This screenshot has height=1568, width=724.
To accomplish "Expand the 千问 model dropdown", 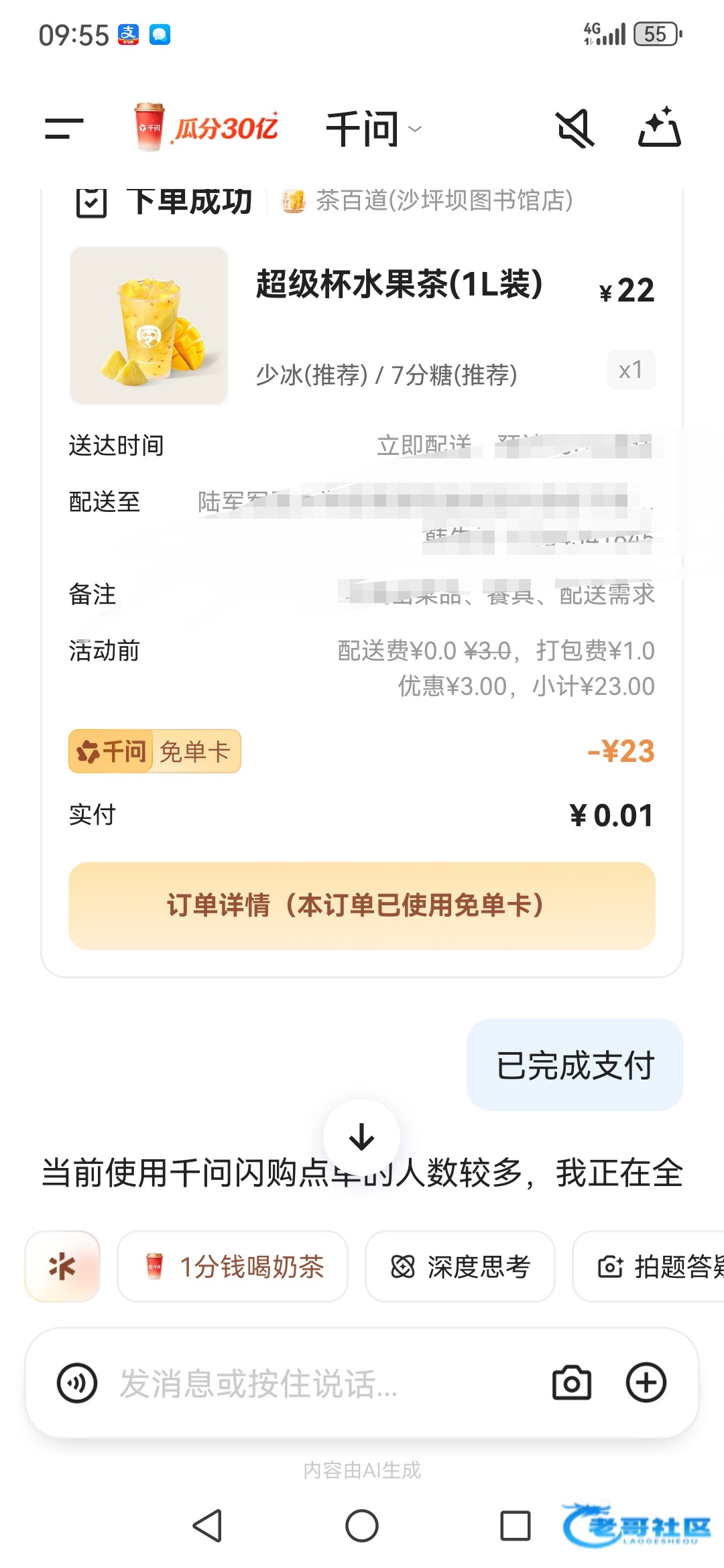I will [x=373, y=129].
